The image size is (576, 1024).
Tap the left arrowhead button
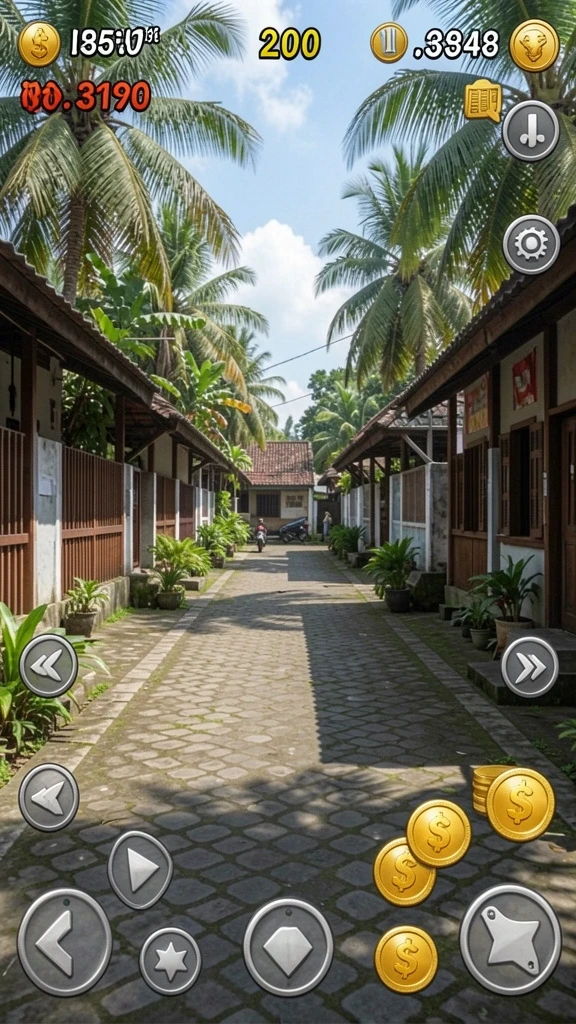click(x=48, y=797)
